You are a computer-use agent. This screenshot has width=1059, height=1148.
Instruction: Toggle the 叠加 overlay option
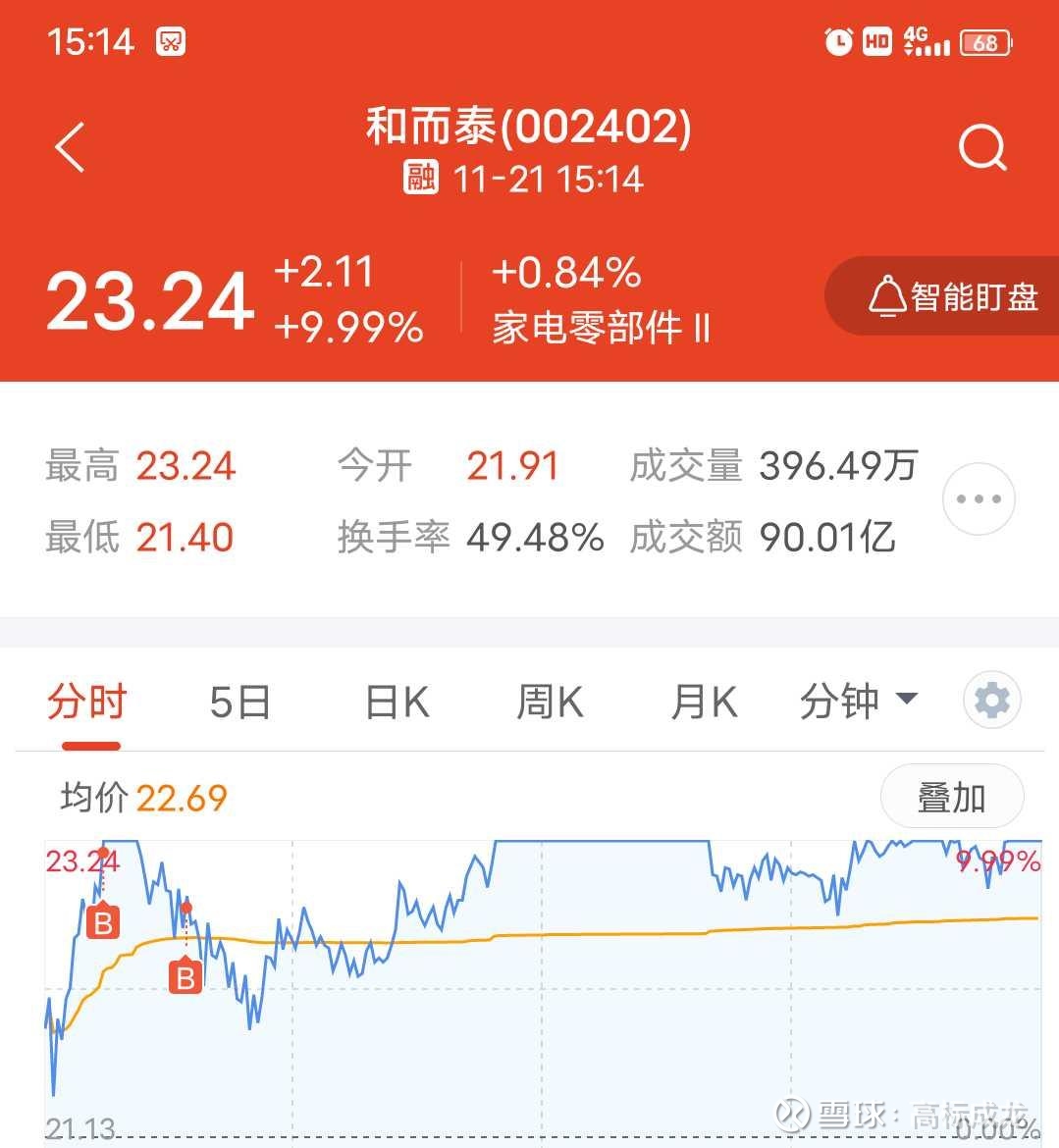point(951,797)
